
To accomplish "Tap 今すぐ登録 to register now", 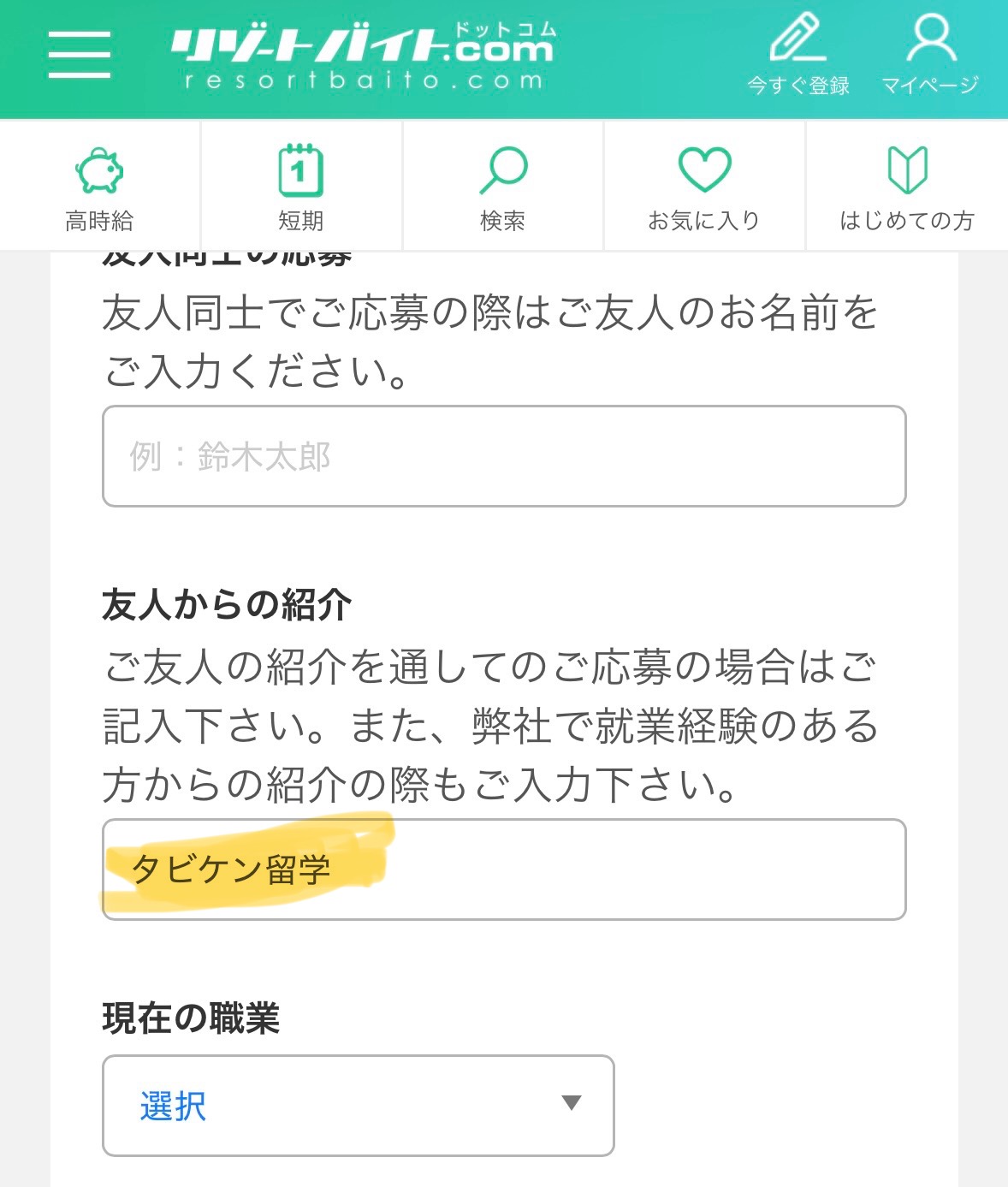I will [798, 55].
